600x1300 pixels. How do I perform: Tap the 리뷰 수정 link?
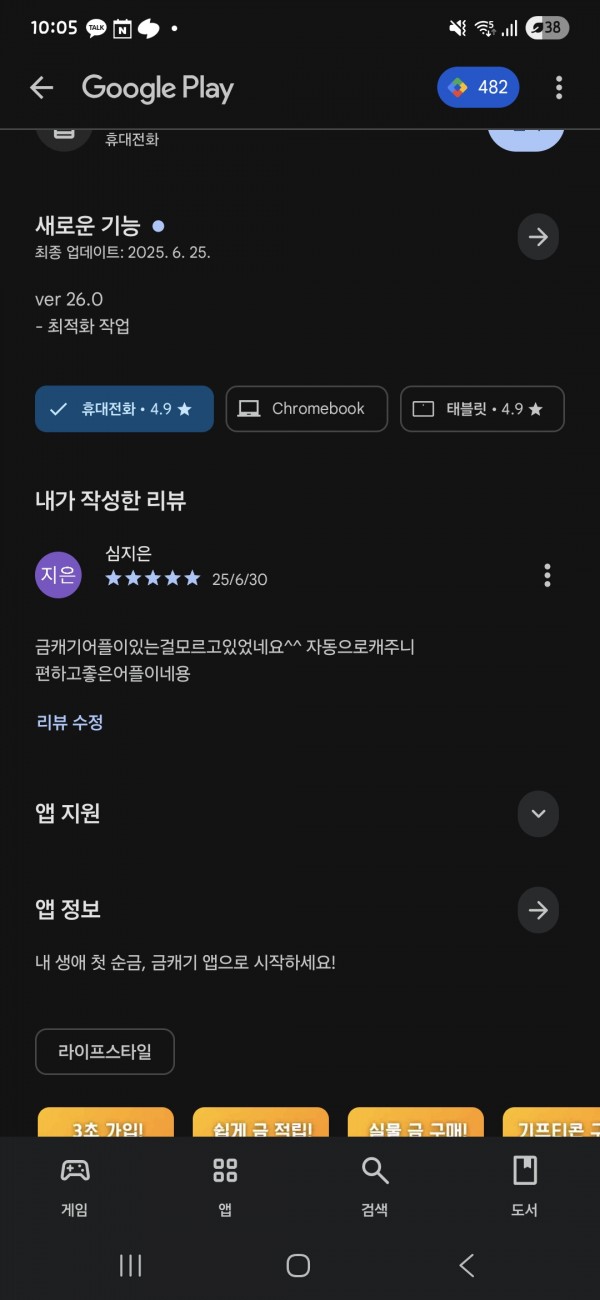(x=70, y=722)
